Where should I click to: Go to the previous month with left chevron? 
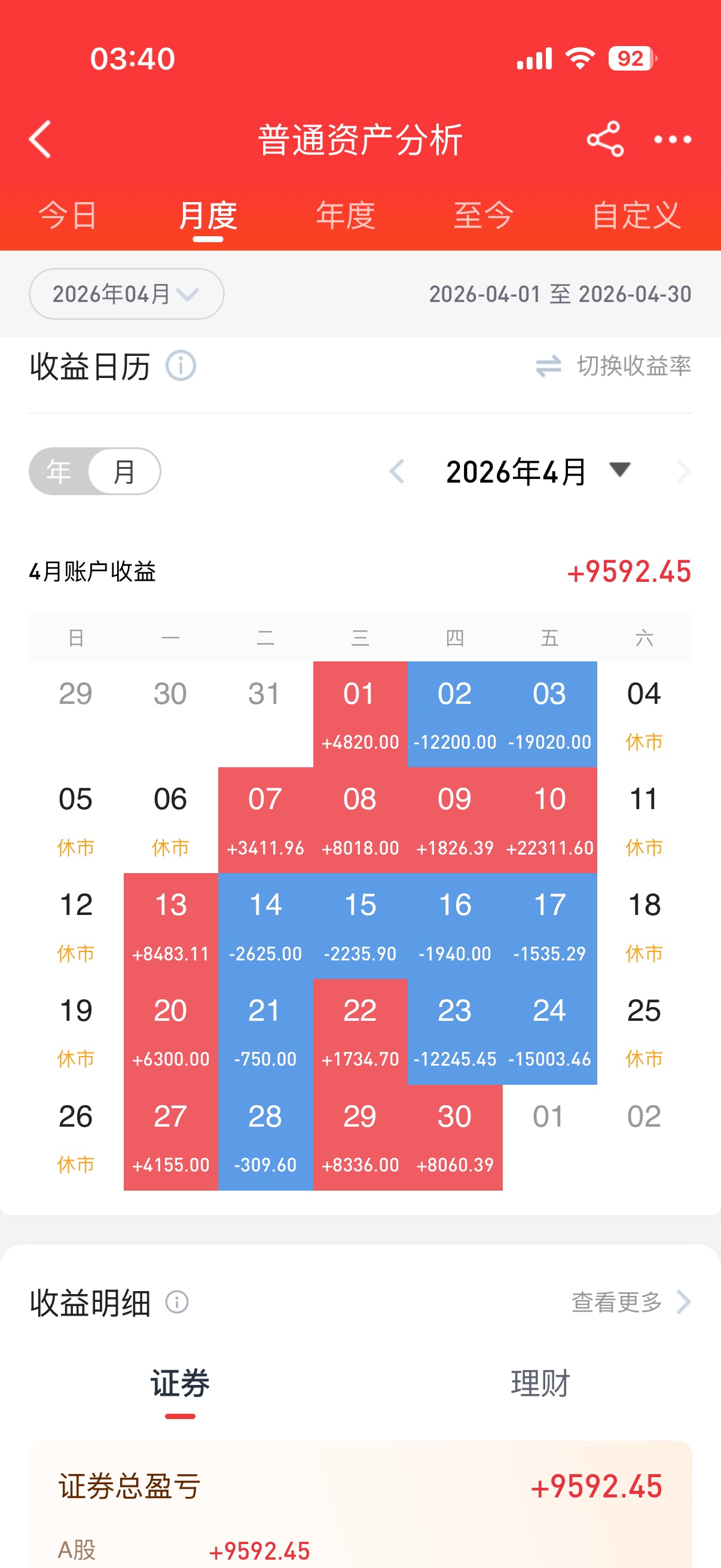point(397,472)
